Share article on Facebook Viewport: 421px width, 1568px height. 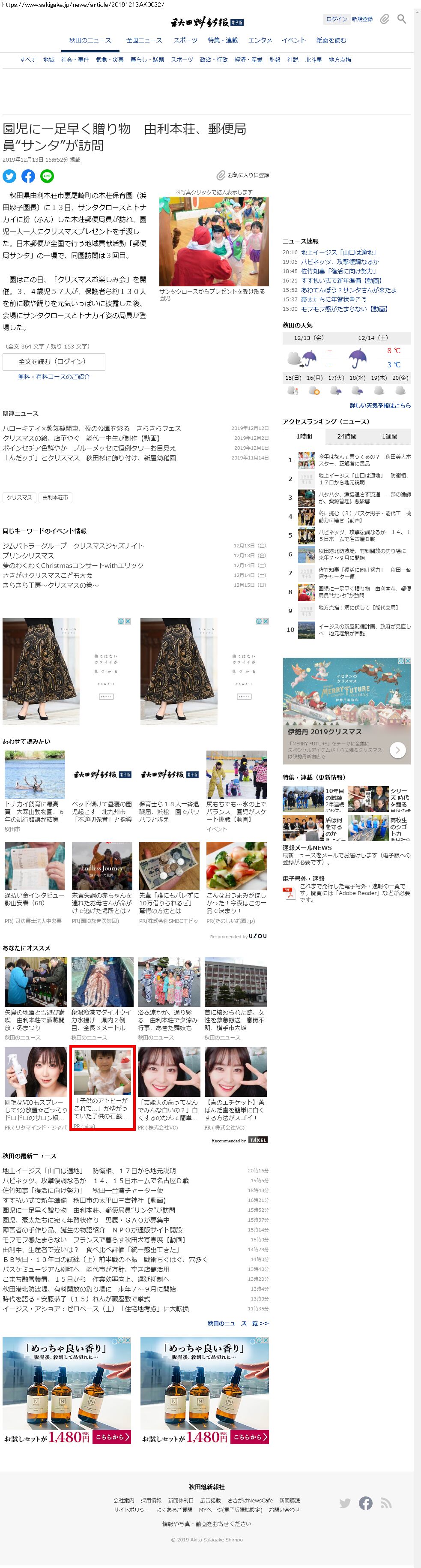click(x=28, y=177)
